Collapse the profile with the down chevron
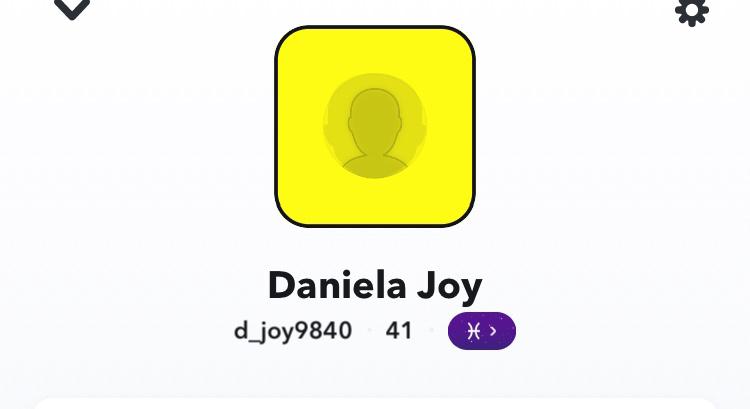The image size is (750, 409). tap(72, 9)
